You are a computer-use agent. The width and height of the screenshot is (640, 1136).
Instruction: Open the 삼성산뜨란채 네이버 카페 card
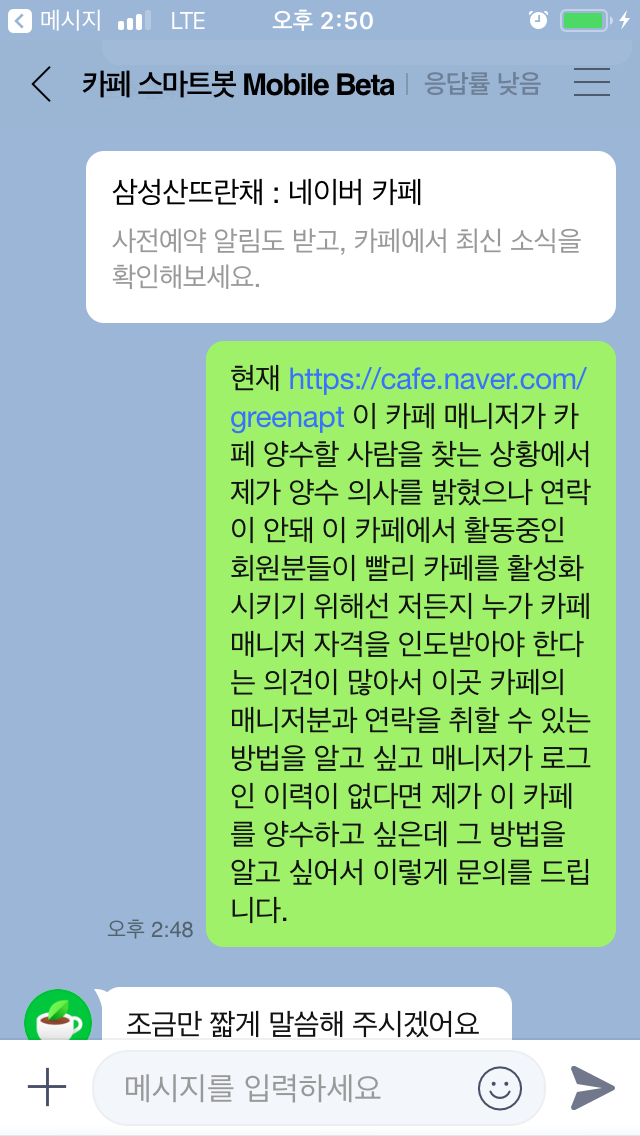click(351, 237)
